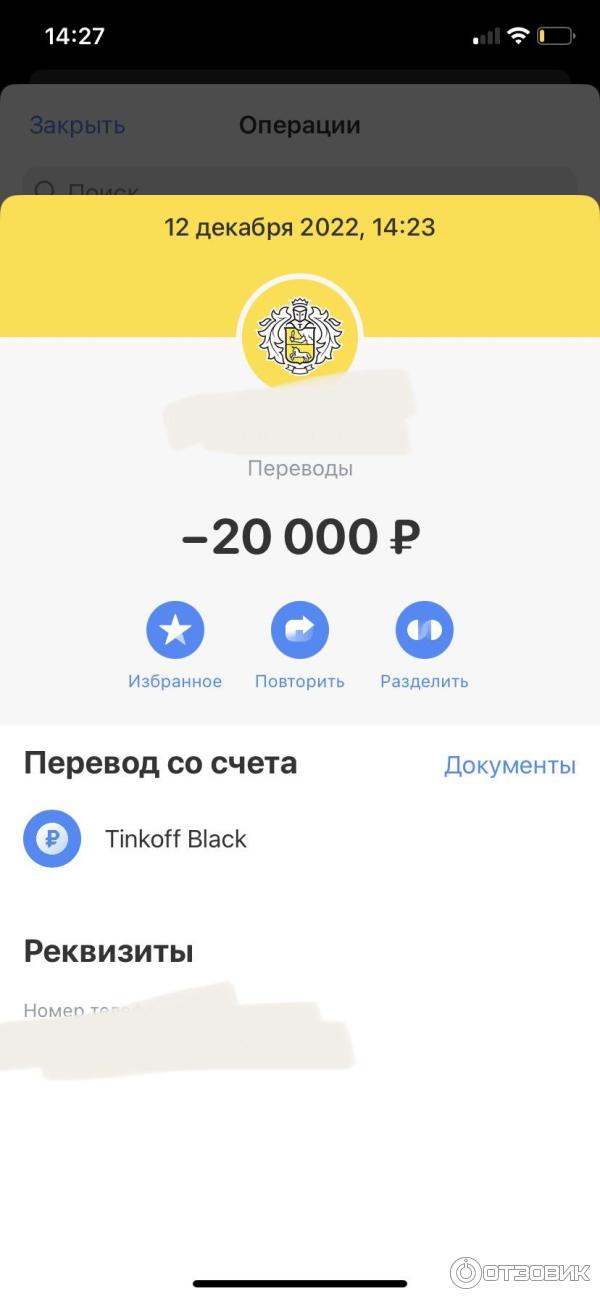Open the Tinkoff Black account row
600x1299 pixels.
tap(175, 839)
